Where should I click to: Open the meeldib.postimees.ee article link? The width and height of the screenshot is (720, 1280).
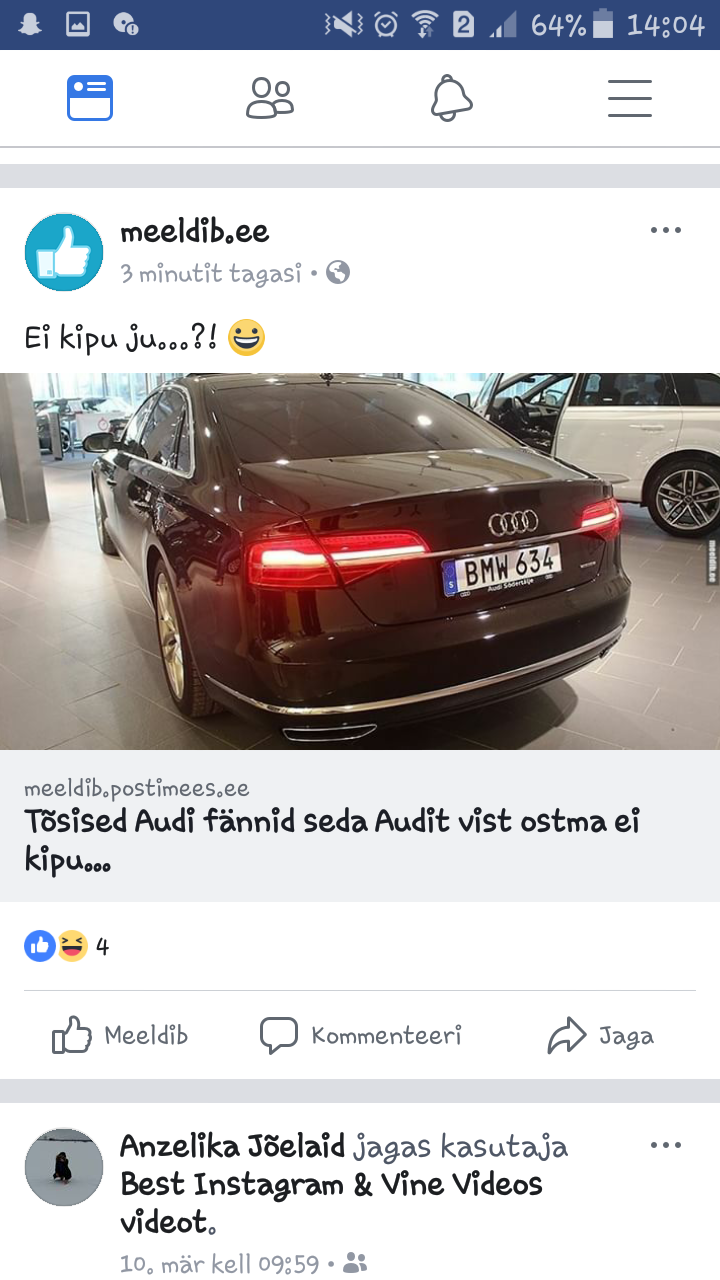click(360, 826)
